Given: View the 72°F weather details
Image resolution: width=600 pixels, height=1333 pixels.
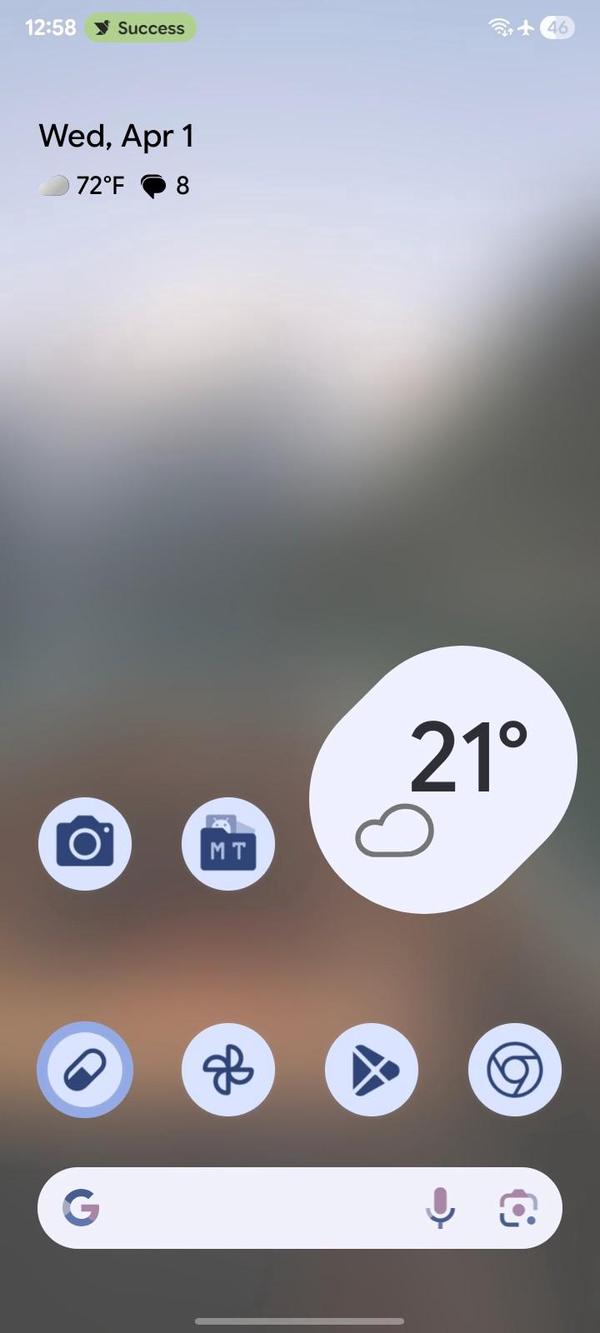Looking at the screenshot, I should 82,186.
